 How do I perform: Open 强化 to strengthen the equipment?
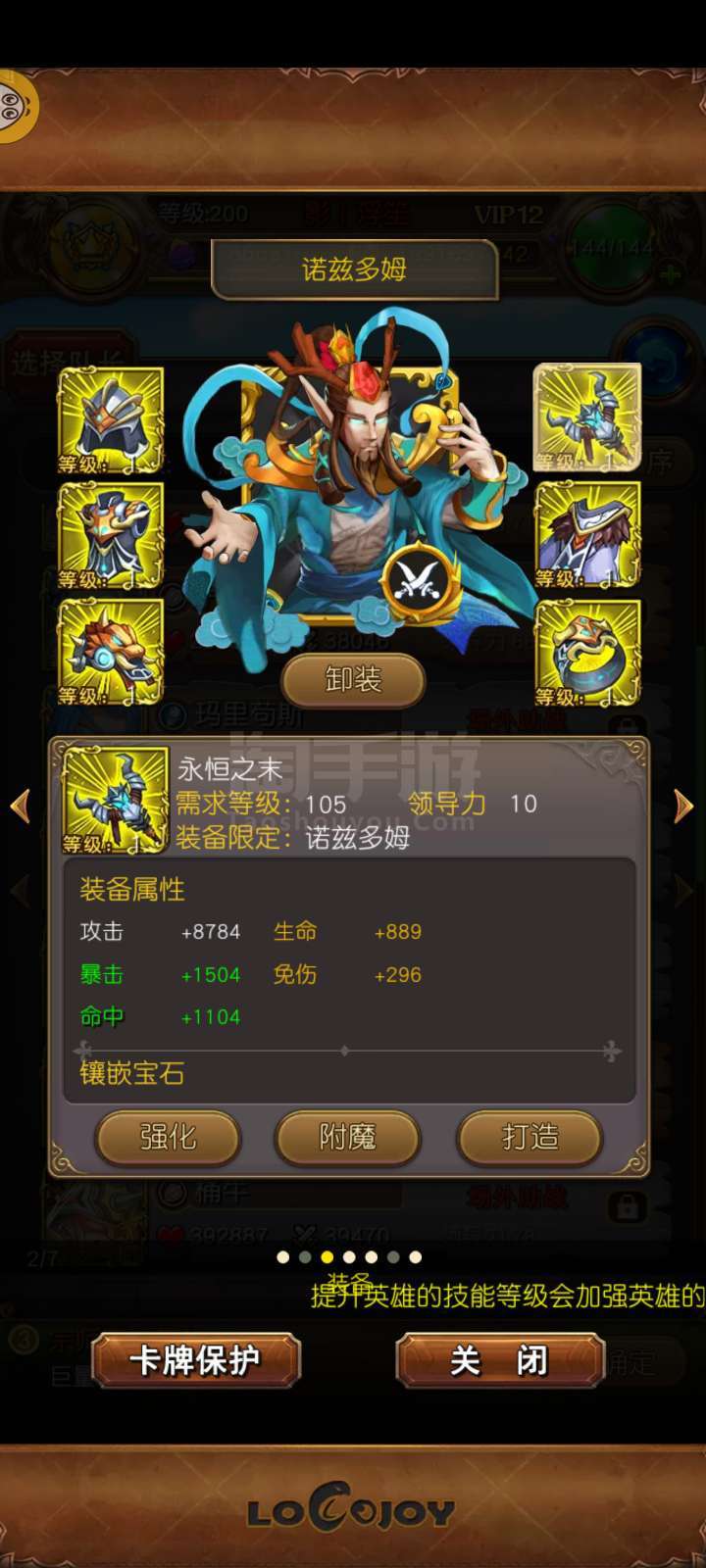click(x=168, y=1137)
